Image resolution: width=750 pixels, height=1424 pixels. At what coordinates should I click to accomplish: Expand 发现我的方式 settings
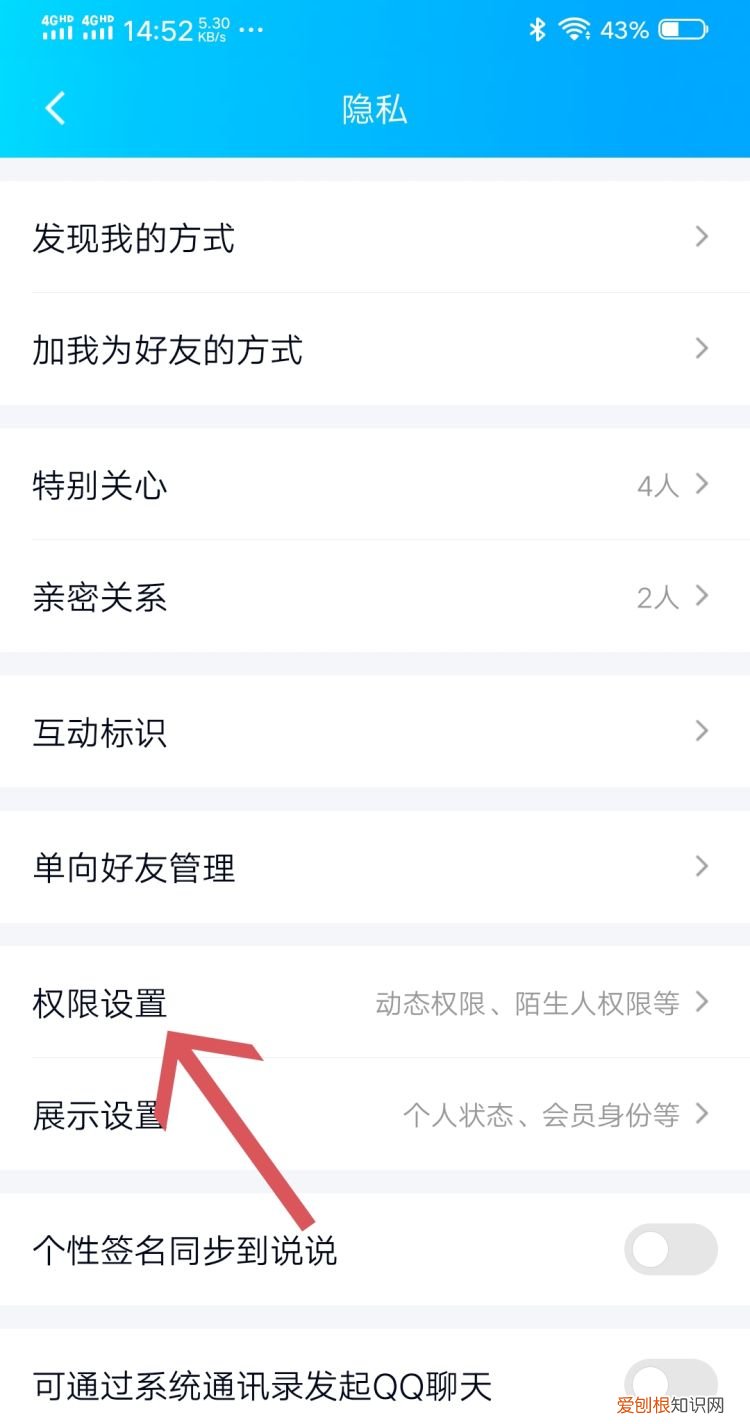coord(375,237)
